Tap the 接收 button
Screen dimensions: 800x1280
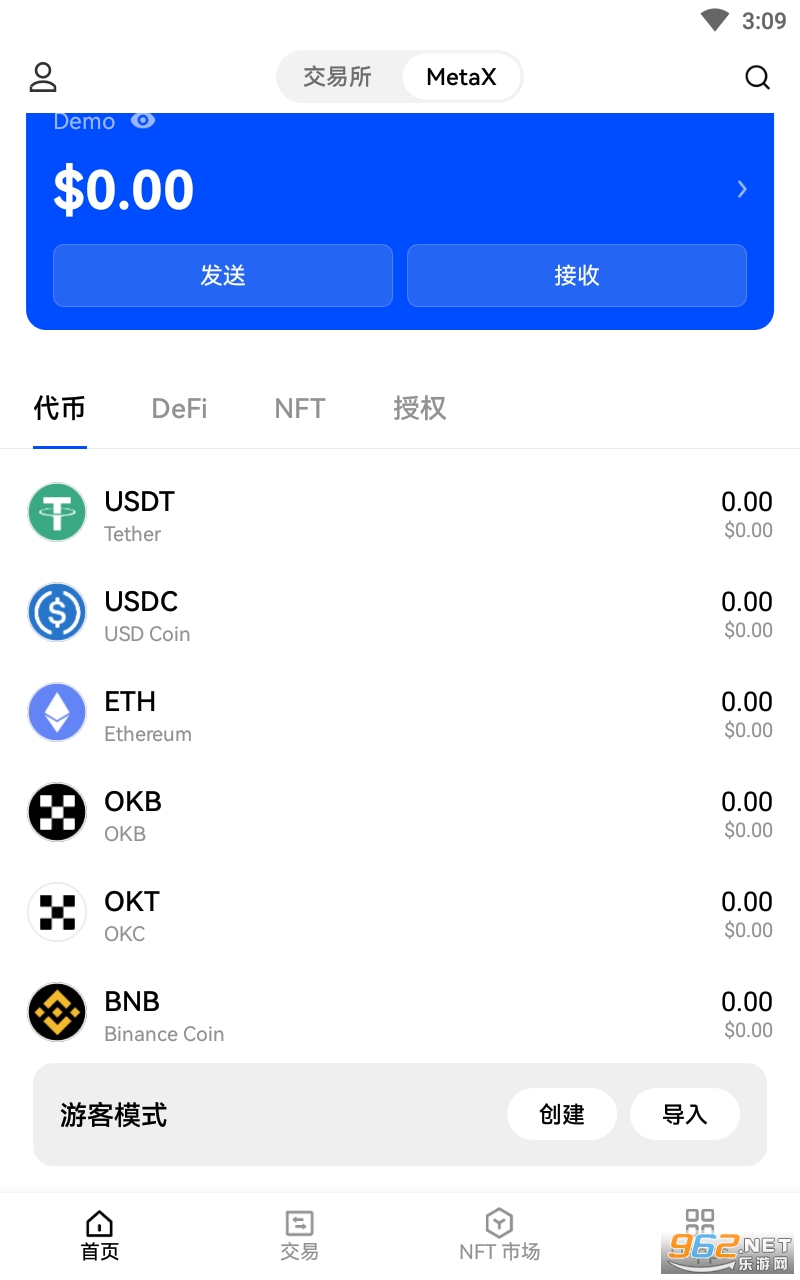point(577,275)
